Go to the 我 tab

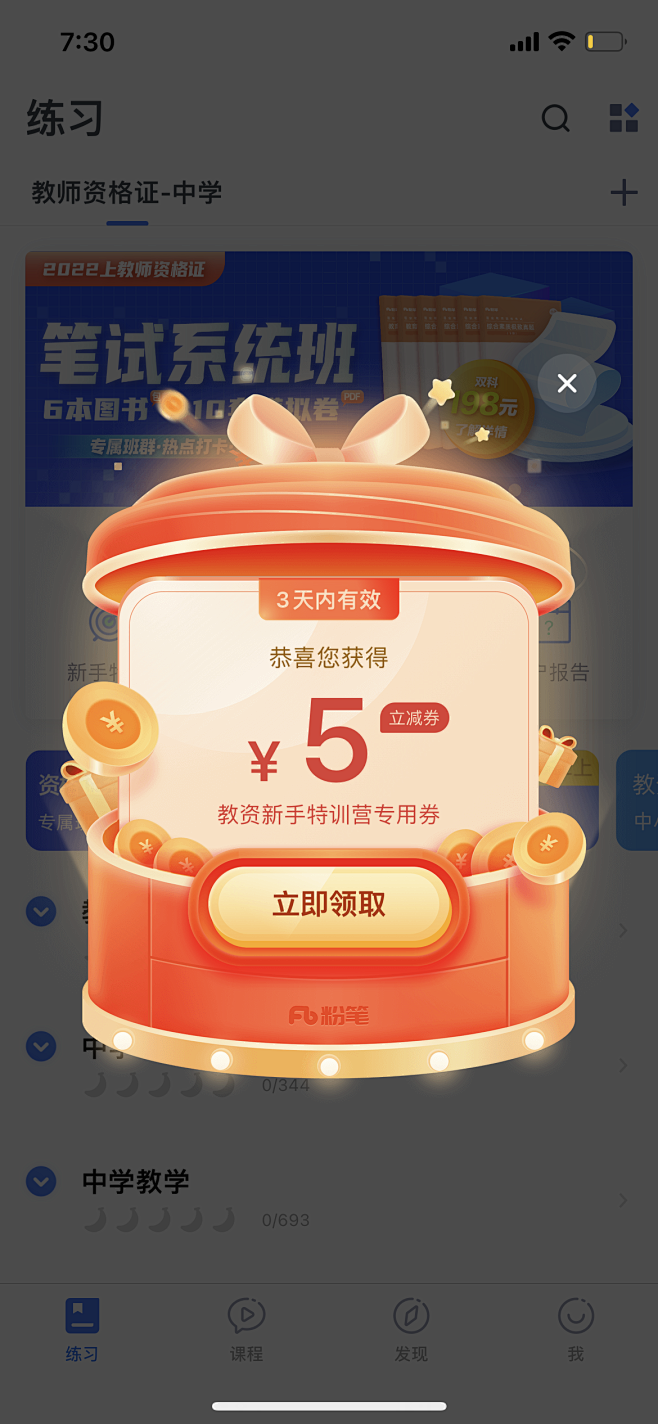tap(575, 1330)
